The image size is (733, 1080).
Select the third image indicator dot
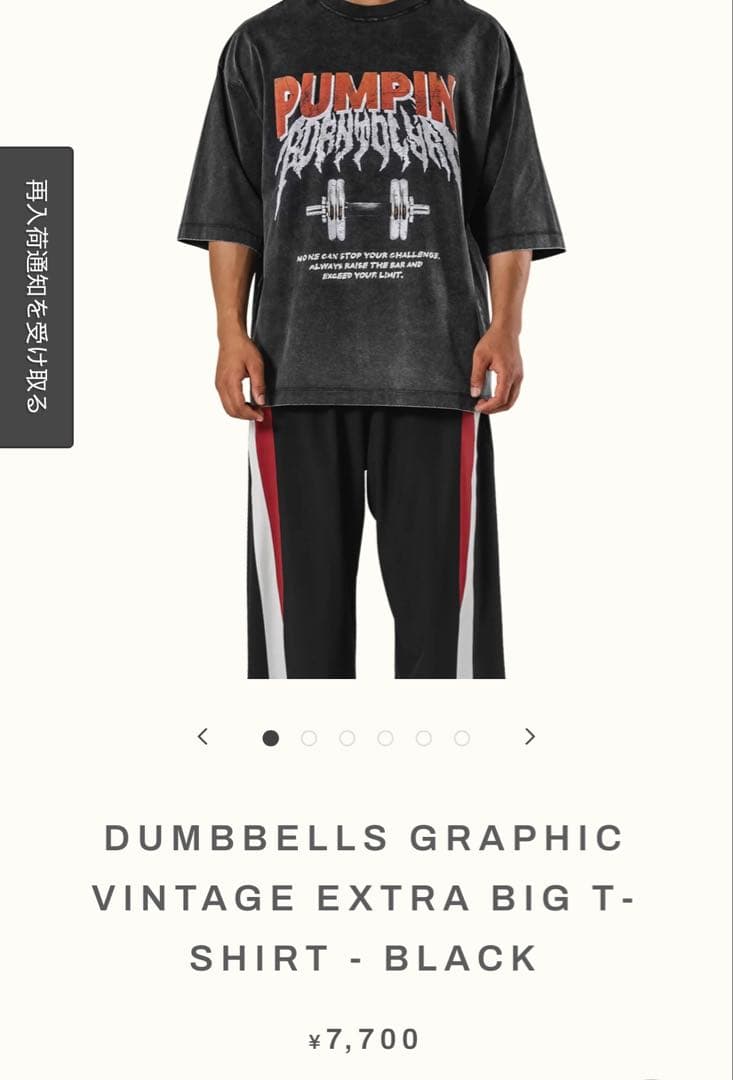click(x=347, y=738)
